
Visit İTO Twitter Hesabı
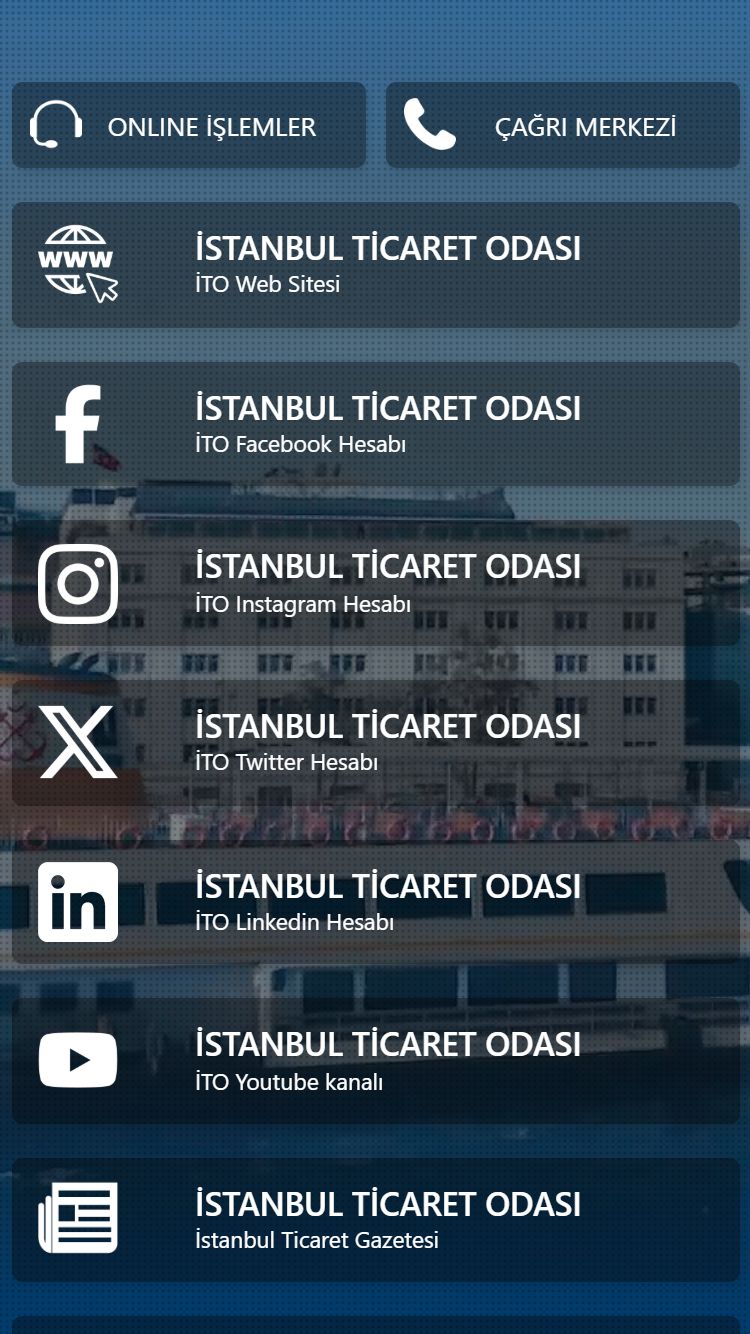(375, 742)
